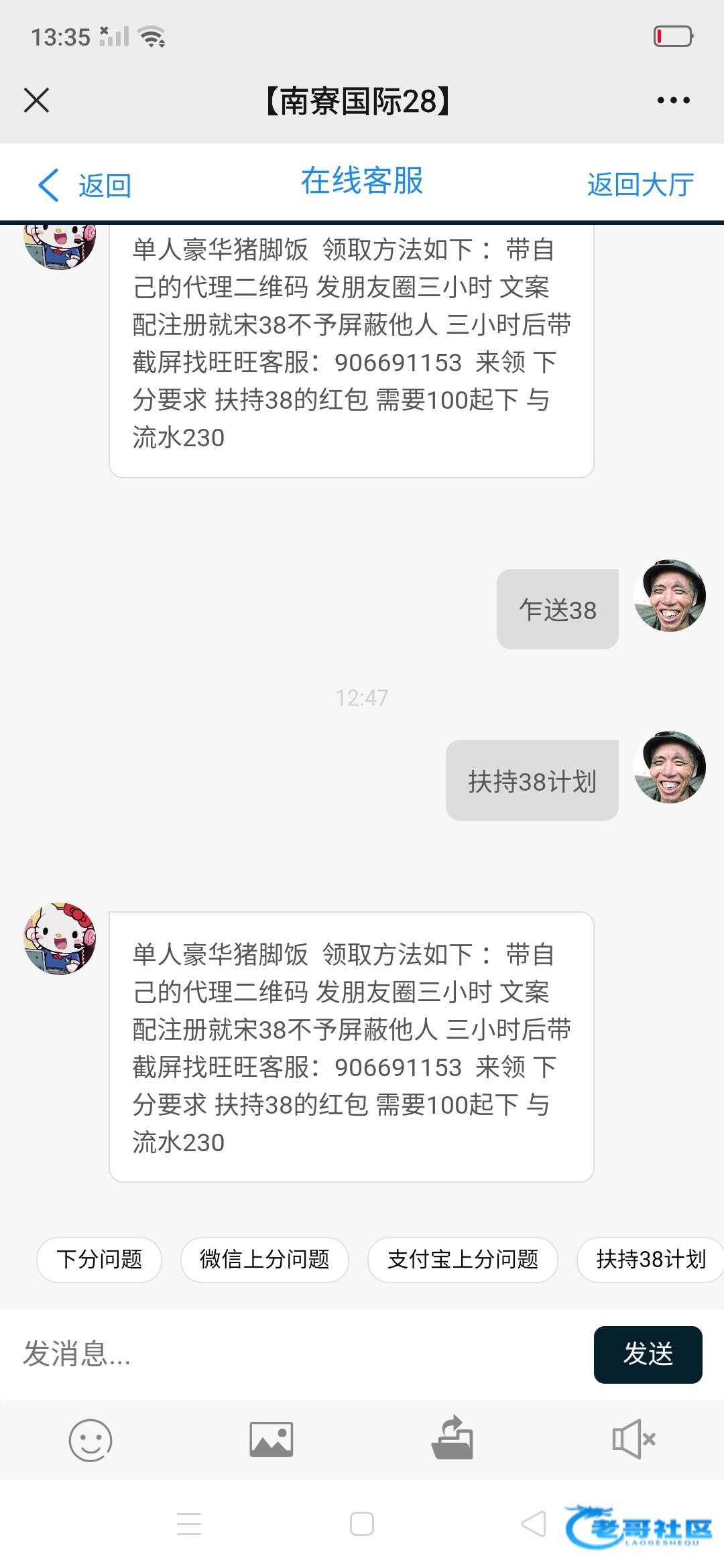Viewport: 724px width, 1568px height.
Task: Close the 南寮国际28 web page
Action: (36, 101)
